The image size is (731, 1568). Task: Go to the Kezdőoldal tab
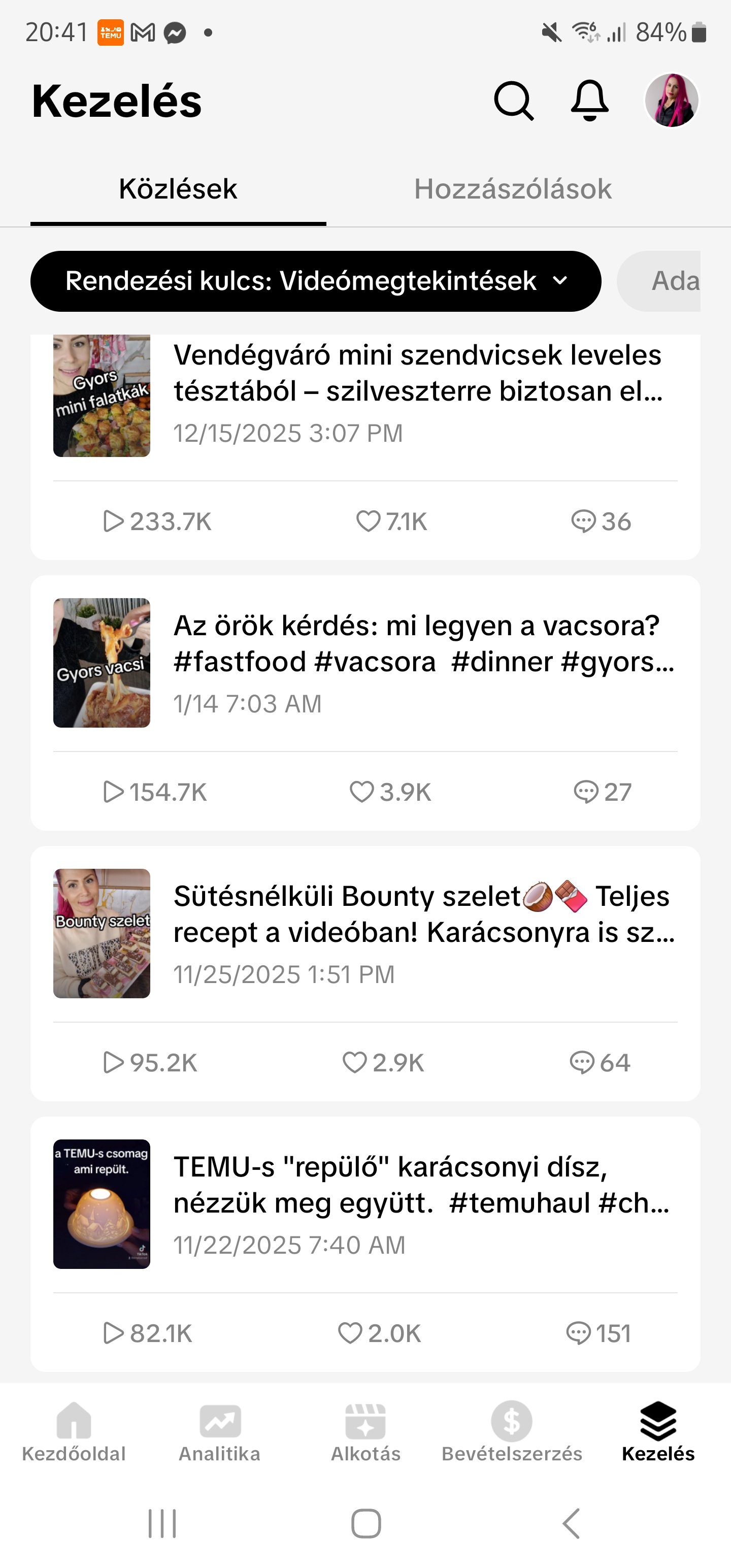[74, 1433]
